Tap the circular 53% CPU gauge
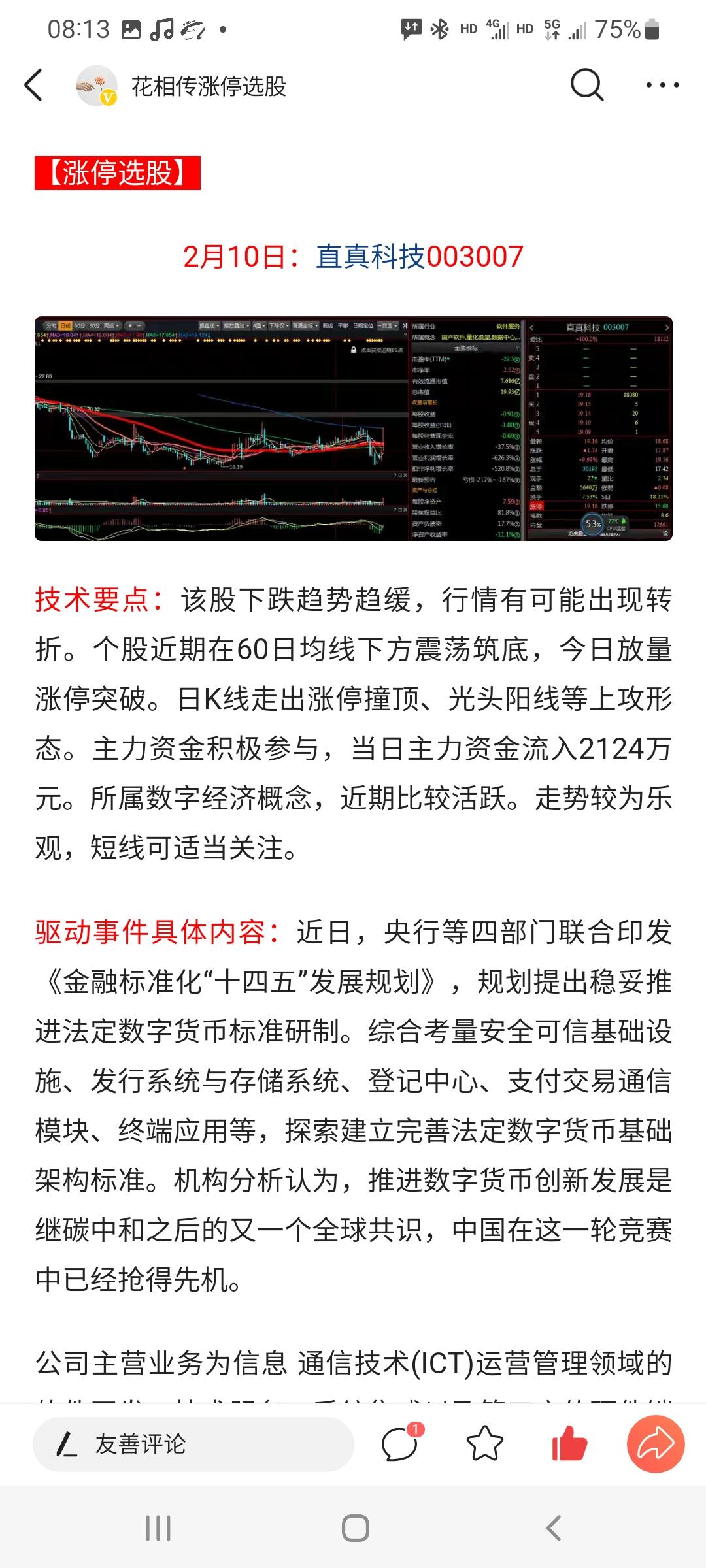The width and height of the screenshot is (706, 1568). (x=591, y=523)
